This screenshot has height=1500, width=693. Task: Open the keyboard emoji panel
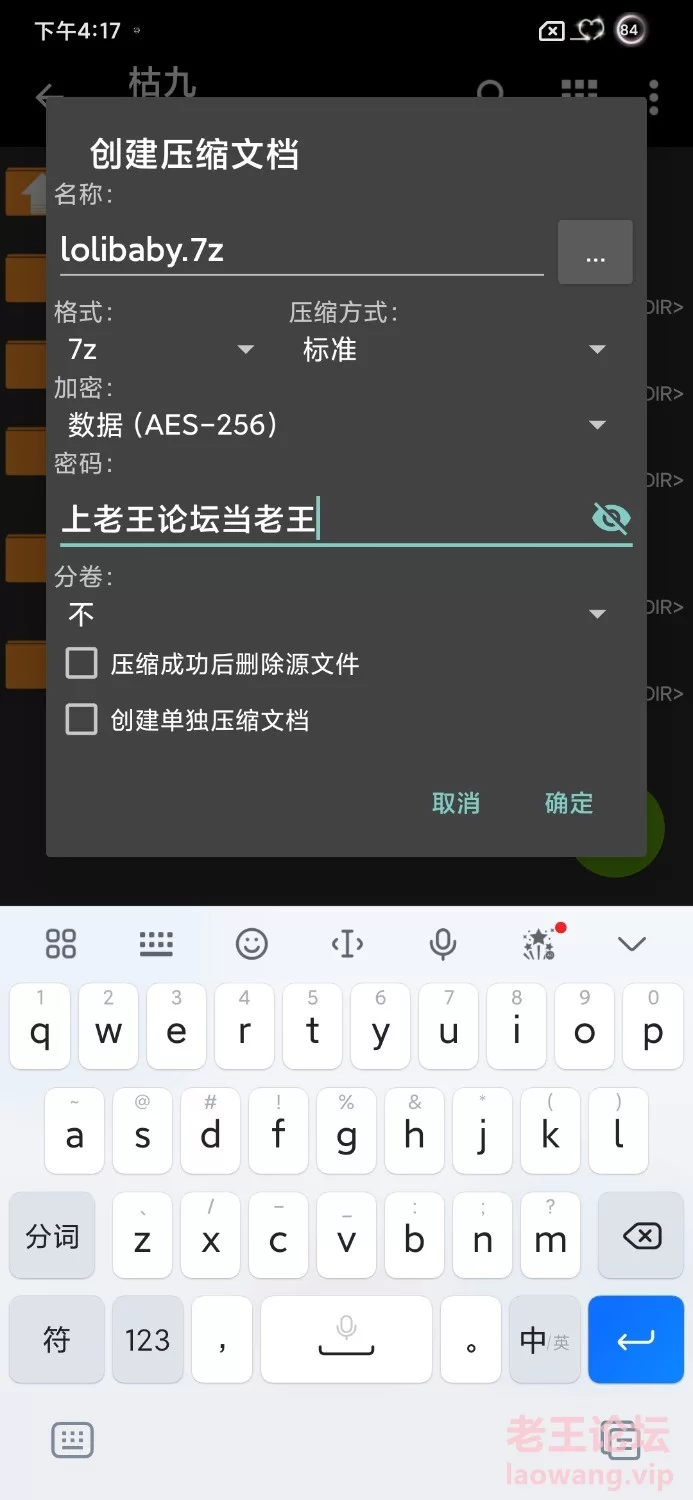[252, 943]
